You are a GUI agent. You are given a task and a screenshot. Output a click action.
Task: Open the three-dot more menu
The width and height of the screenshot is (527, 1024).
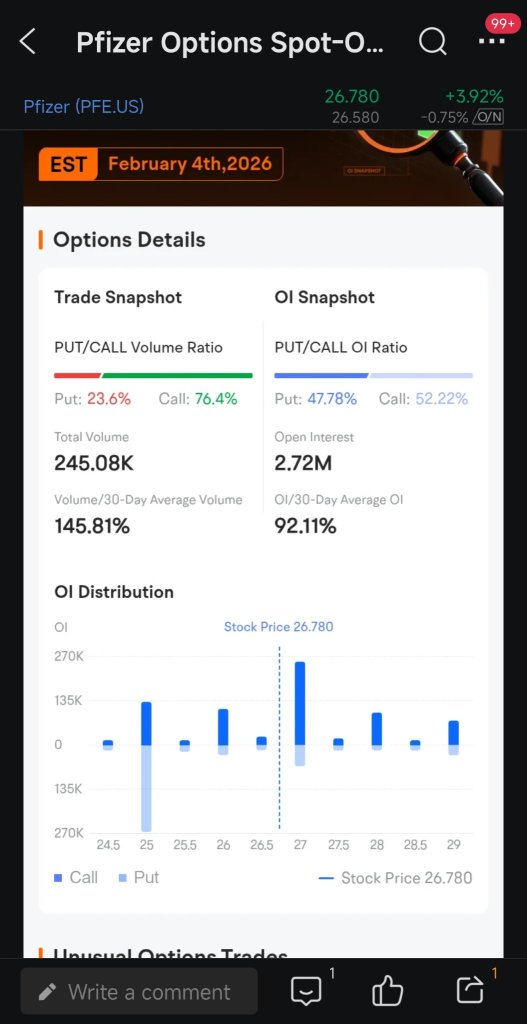coord(491,41)
